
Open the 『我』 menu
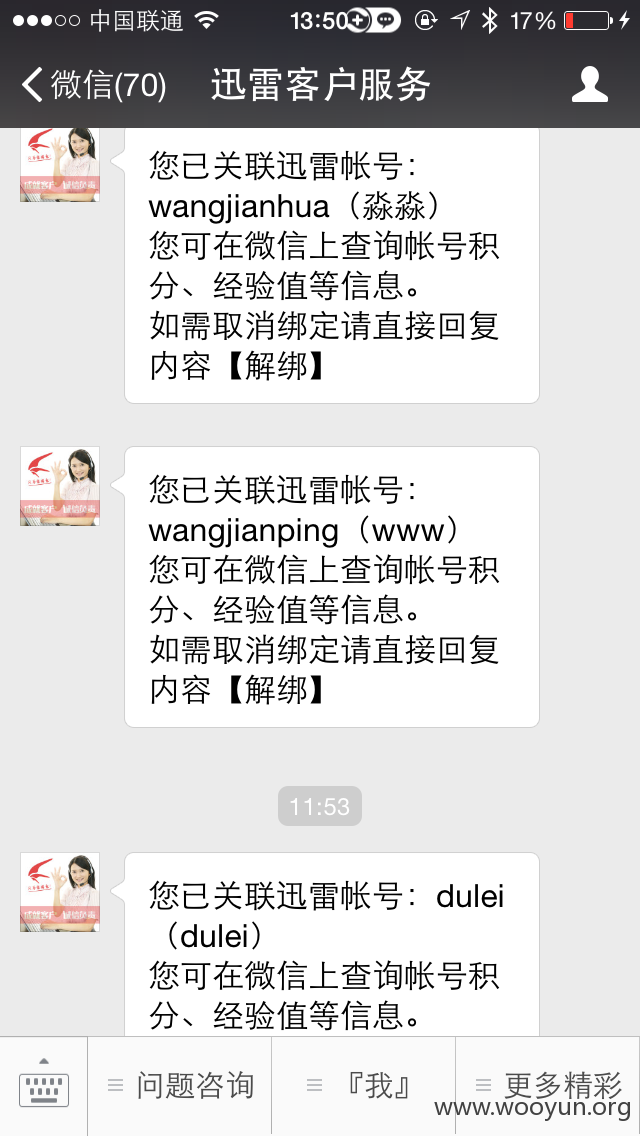(x=363, y=1085)
